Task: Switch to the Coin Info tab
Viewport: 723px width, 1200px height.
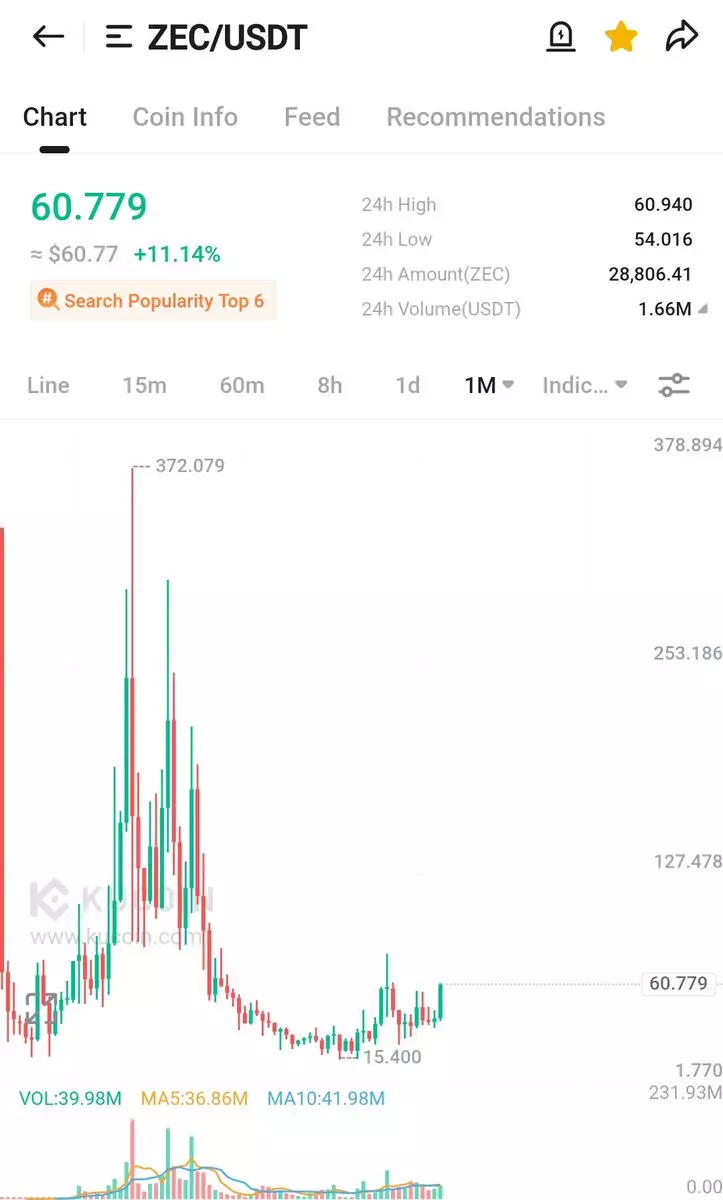Action: tap(185, 117)
